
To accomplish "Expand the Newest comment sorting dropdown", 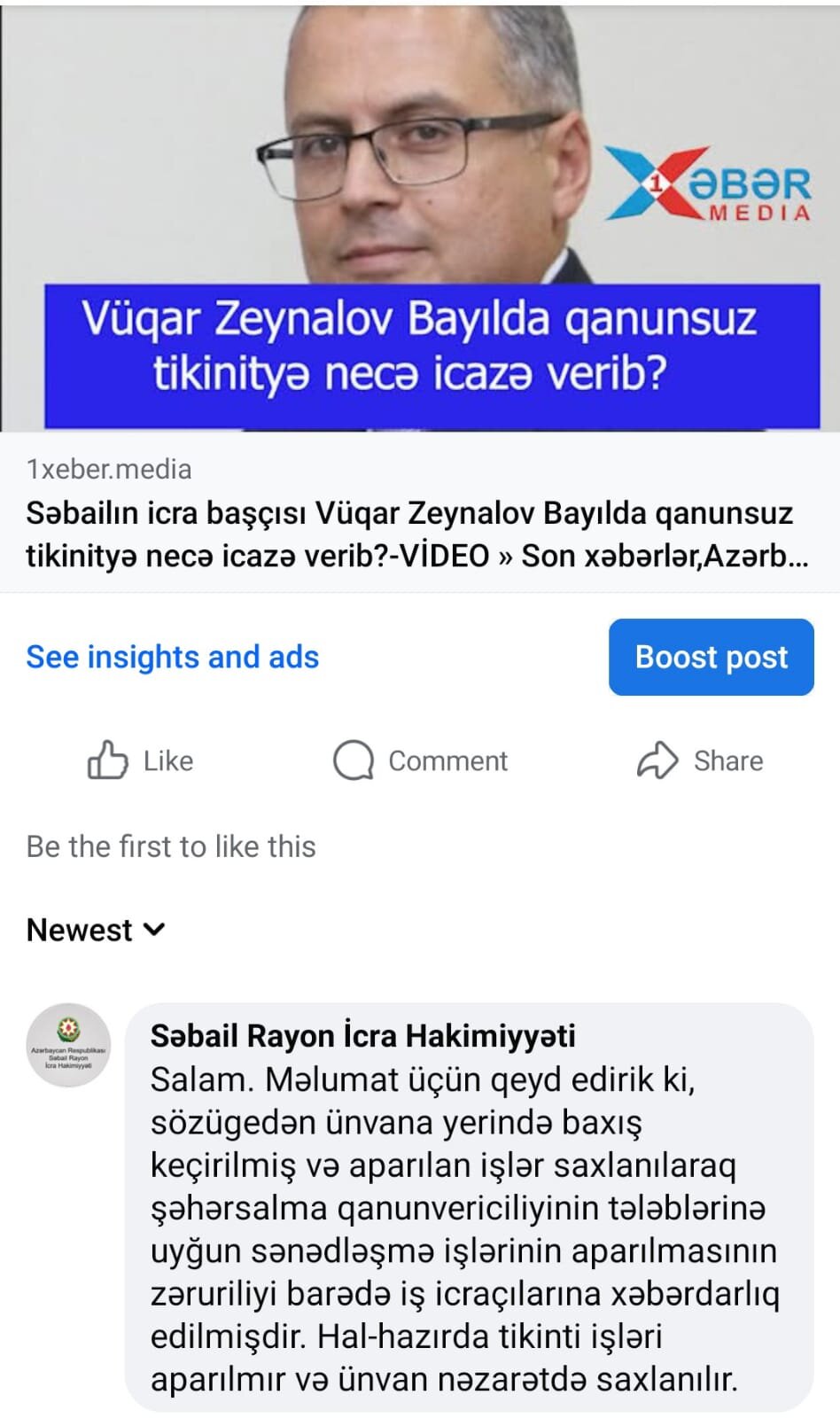I will [x=96, y=930].
